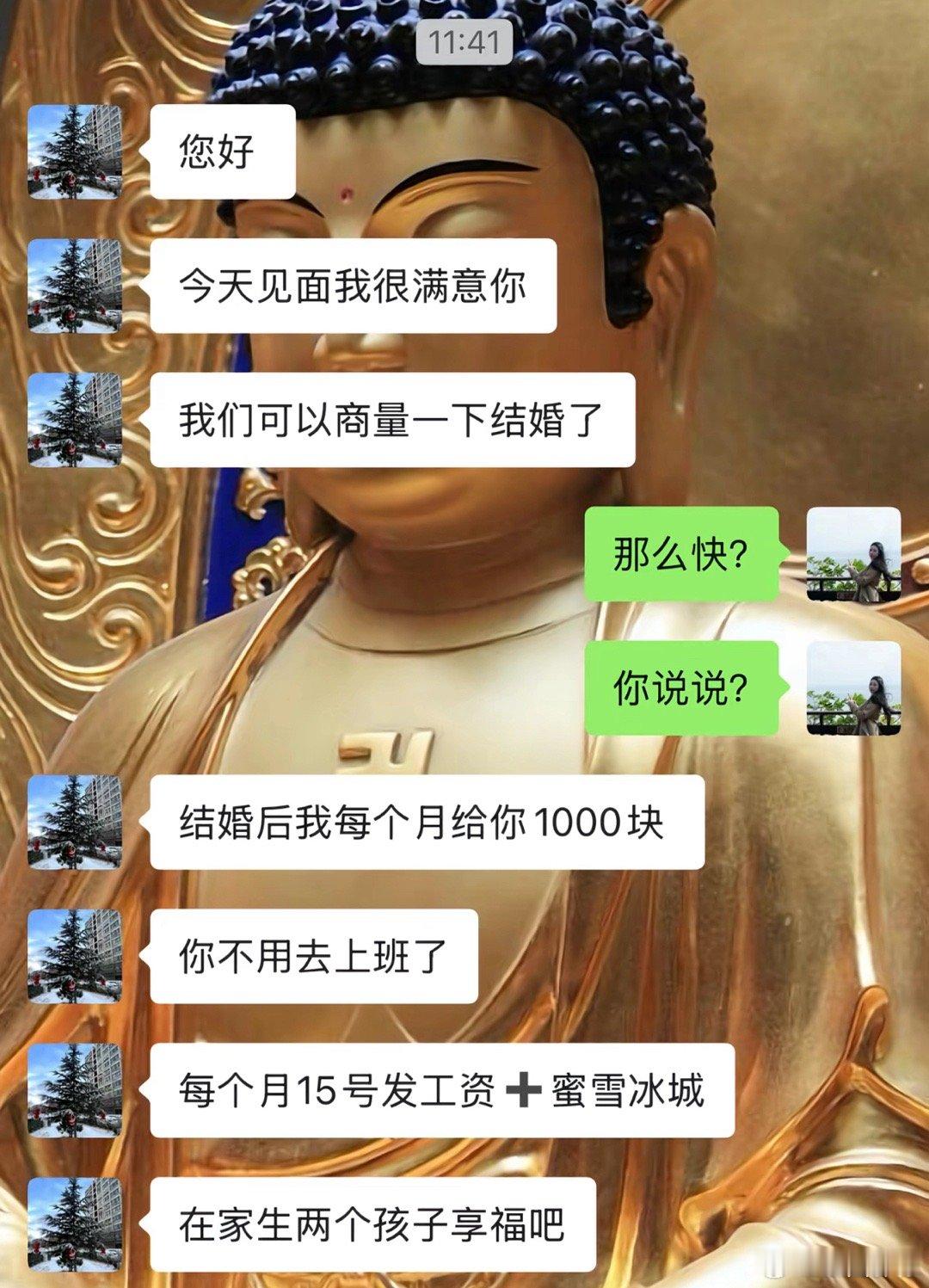Open the avatar next to 你说说? message

pos(852,688)
